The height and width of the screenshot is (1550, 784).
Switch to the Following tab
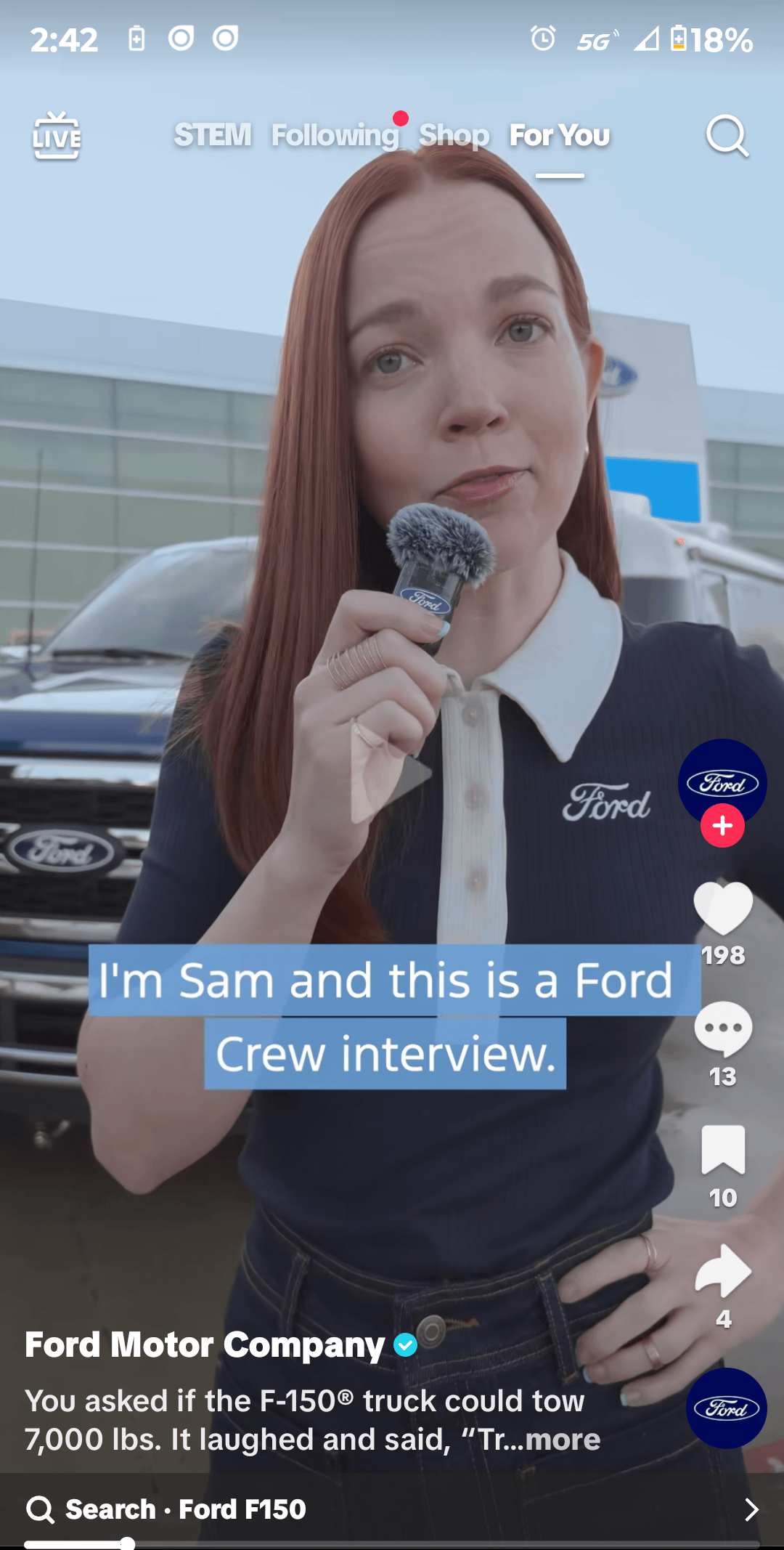pos(335,135)
